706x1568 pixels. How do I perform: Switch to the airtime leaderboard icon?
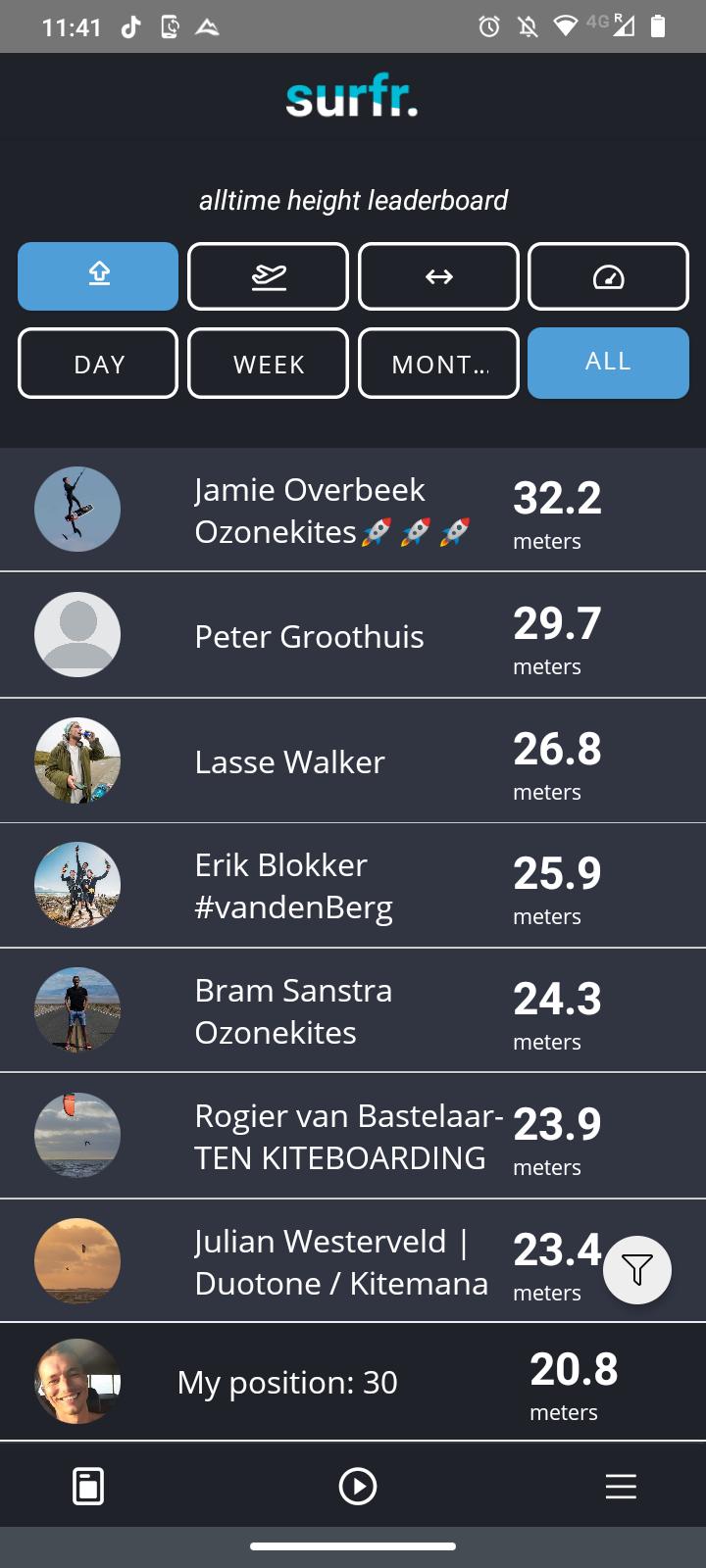[268, 276]
